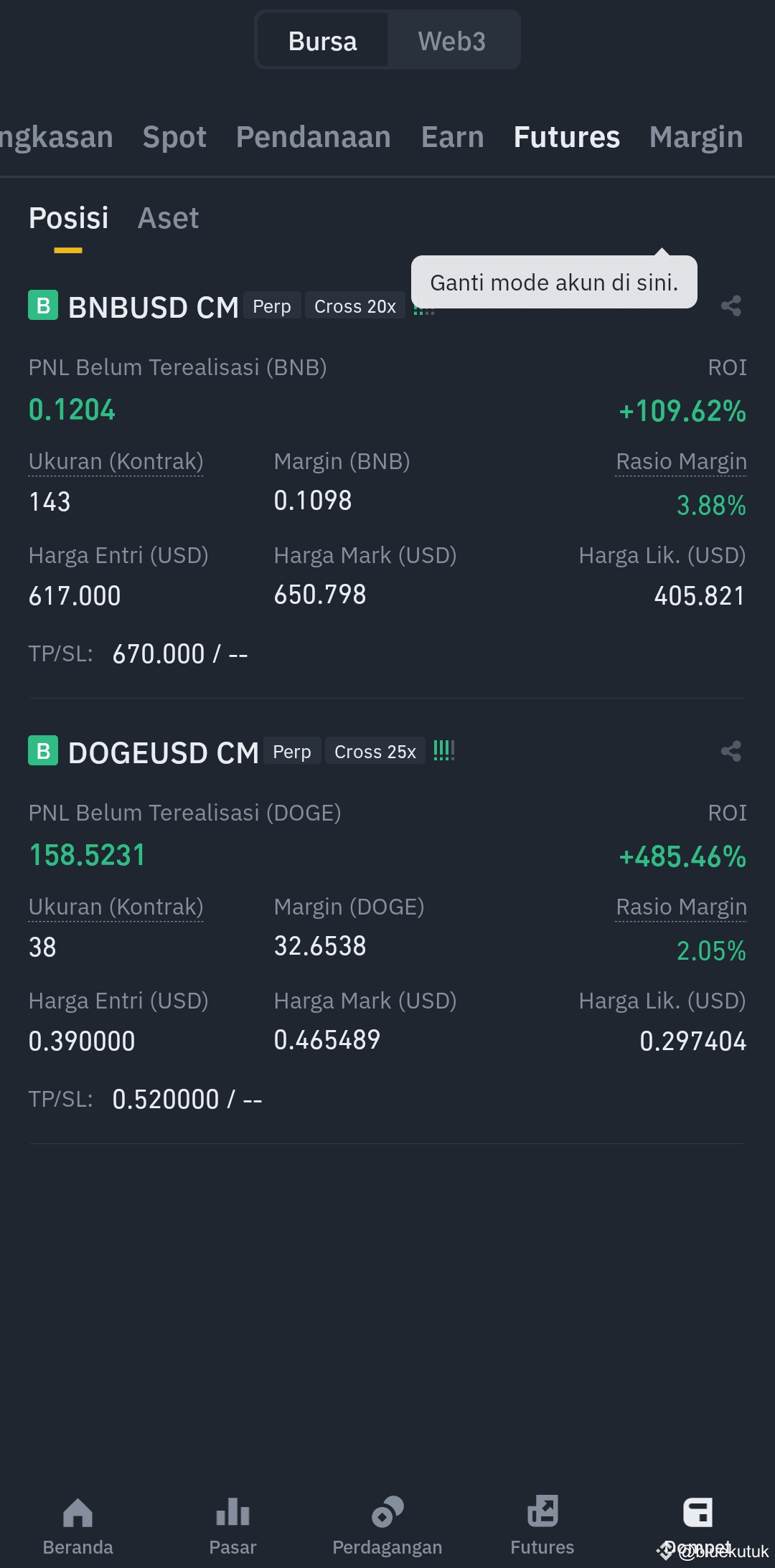Image resolution: width=775 pixels, height=1568 pixels.
Task: Select the Posisi sub-tab
Action: tap(69, 218)
